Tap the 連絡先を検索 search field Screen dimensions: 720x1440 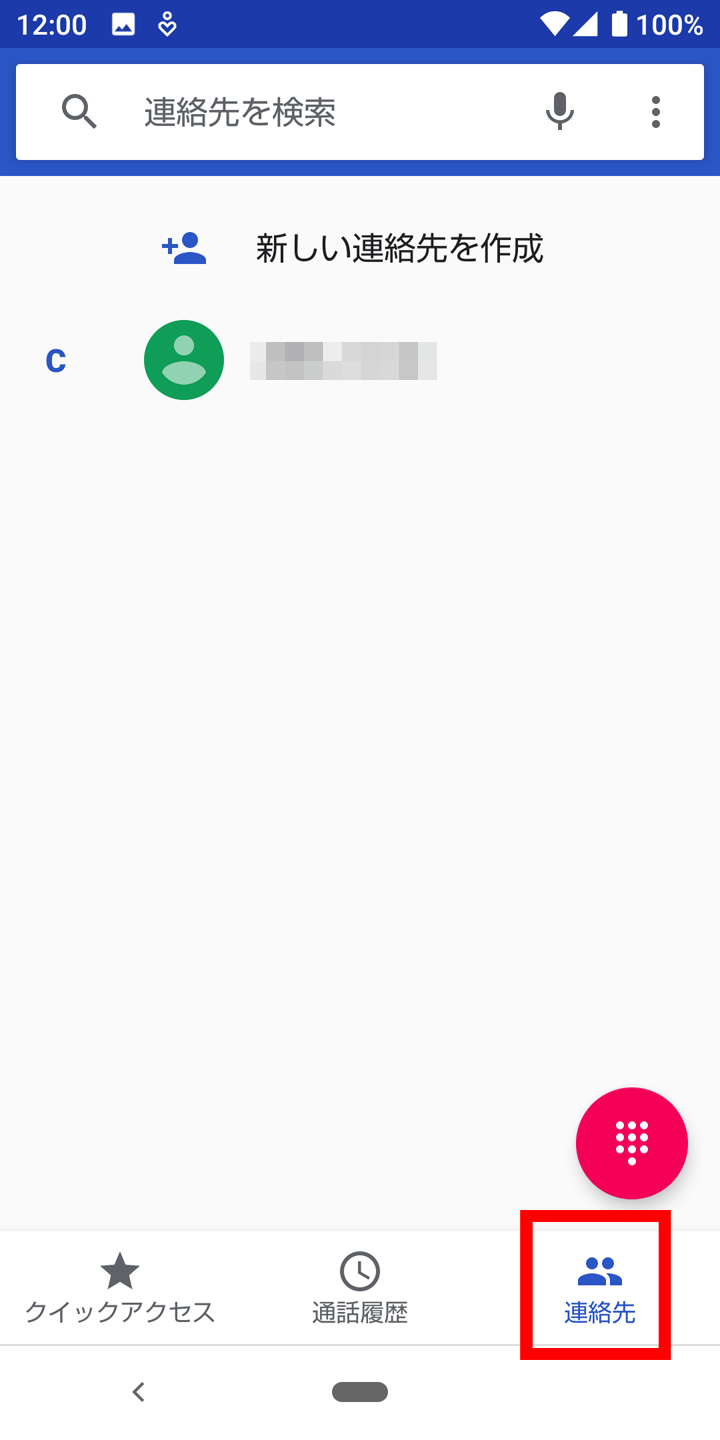[300, 112]
